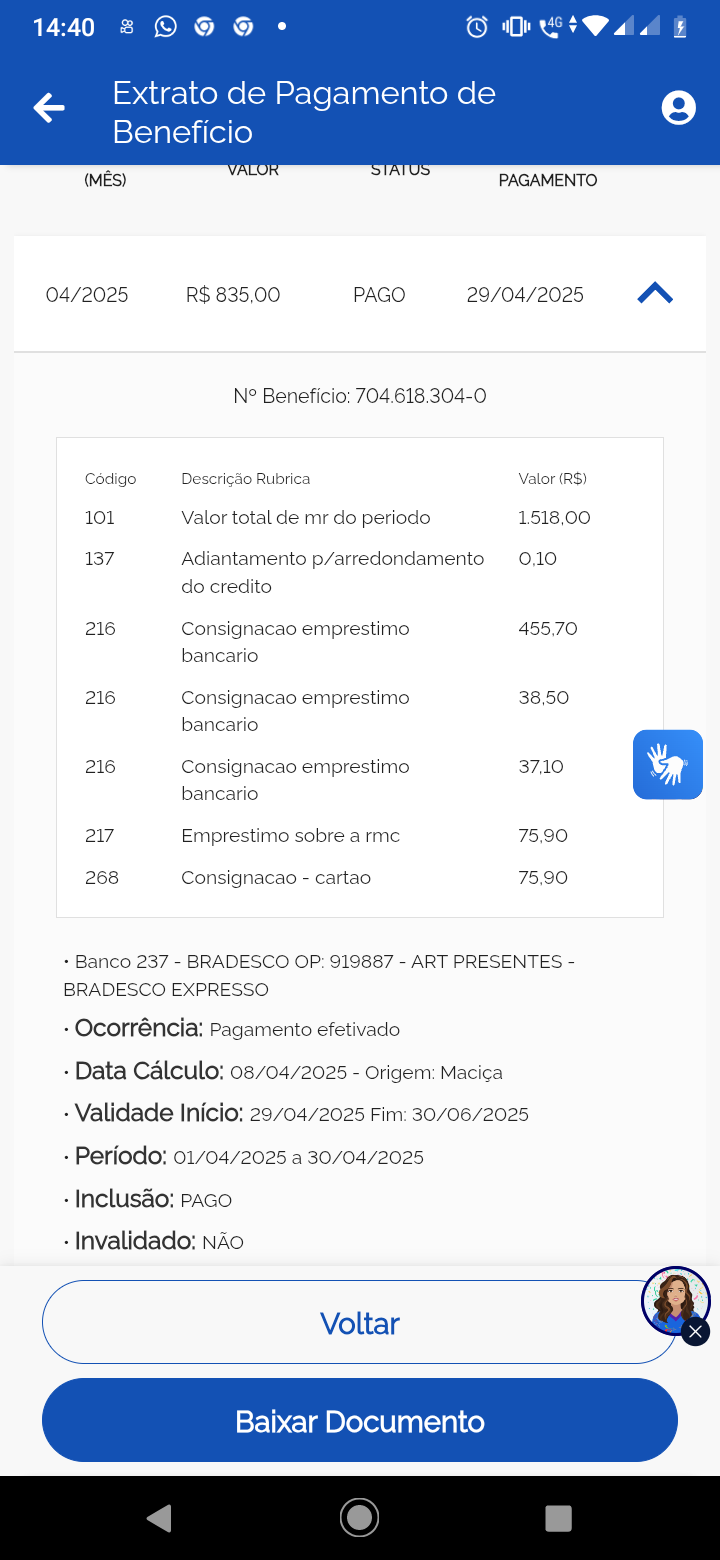Open the sign language accessibility widget
This screenshot has width=720, height=1560.
[668, 765]
